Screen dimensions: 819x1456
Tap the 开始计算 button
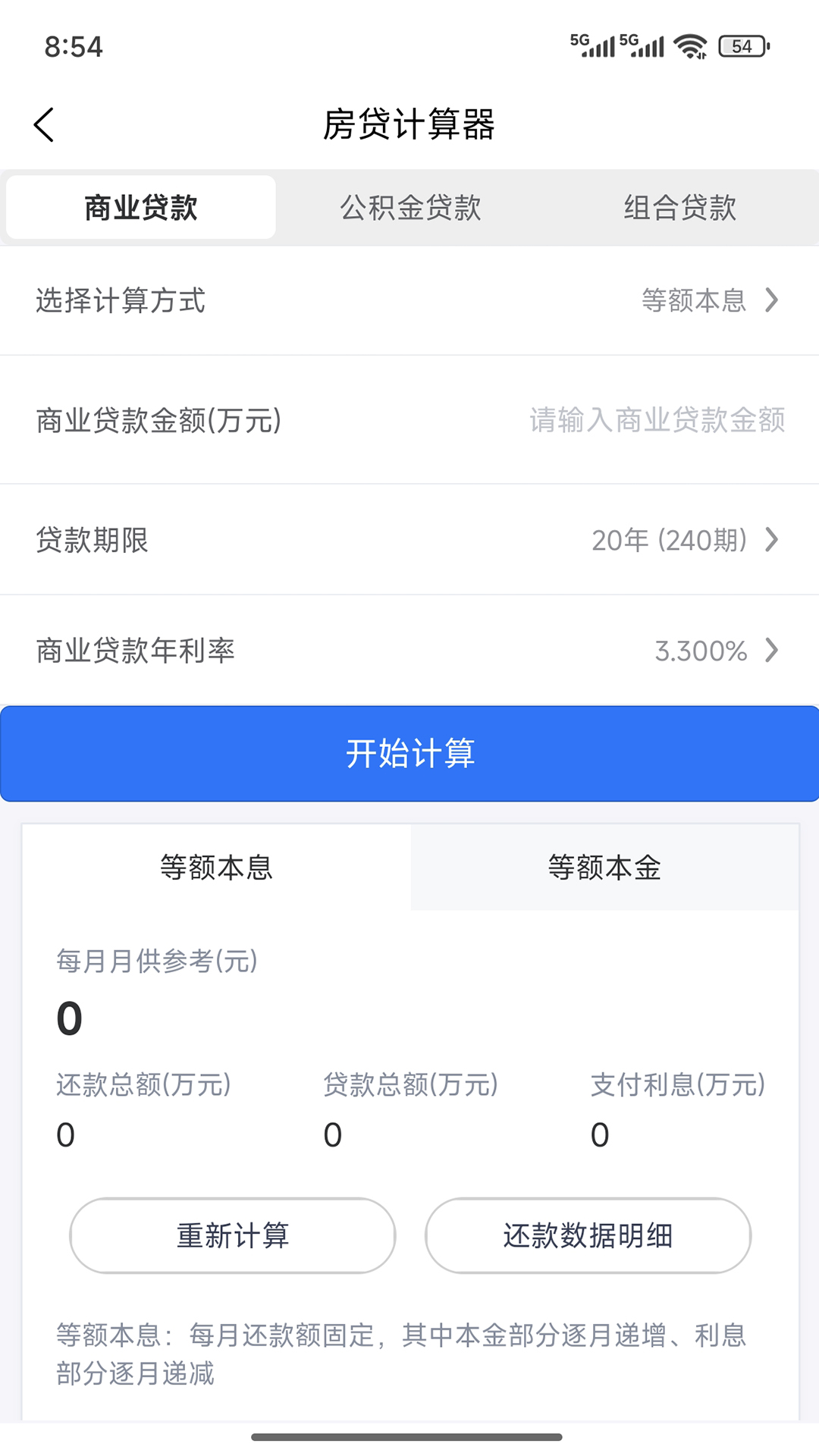point(409,754)
